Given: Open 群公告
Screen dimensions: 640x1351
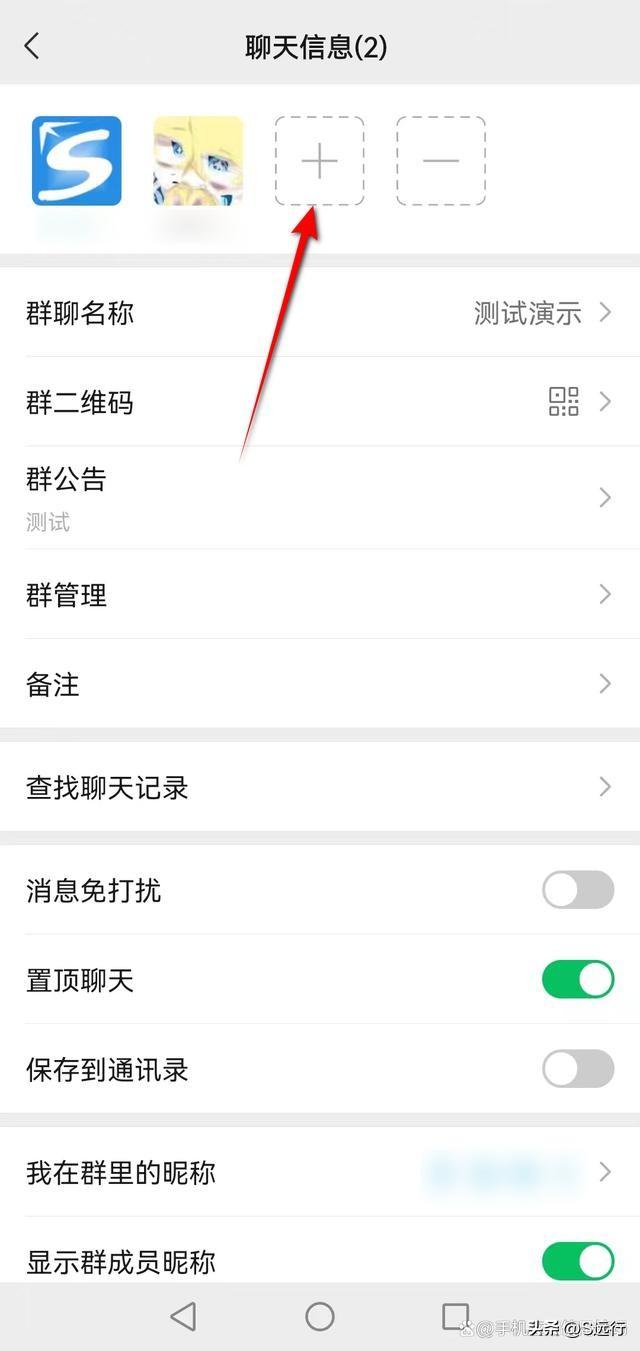Looking at the screenshot, I should point(320,497).
